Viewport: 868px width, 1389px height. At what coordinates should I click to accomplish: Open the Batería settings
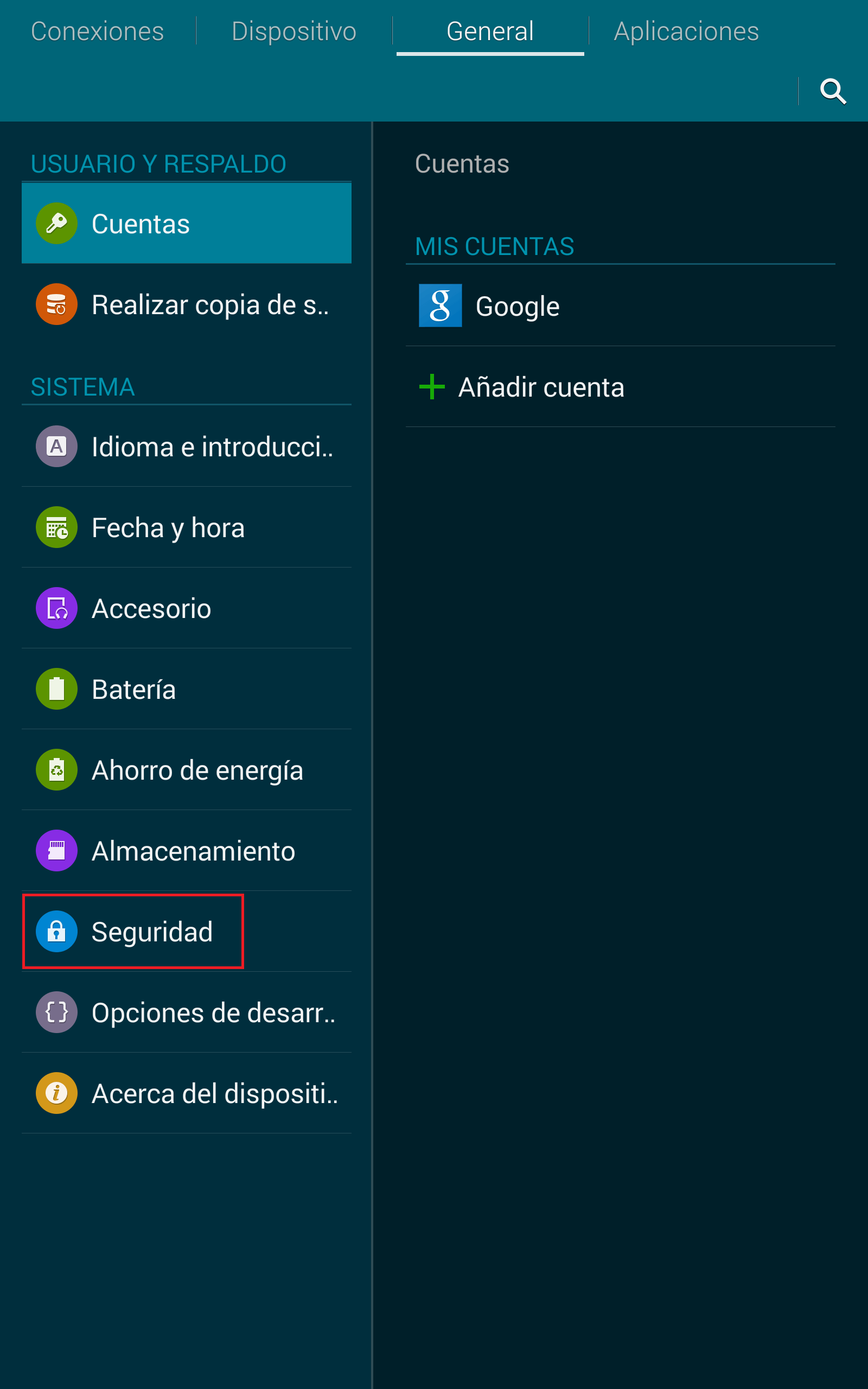click(x=187, y=689)
